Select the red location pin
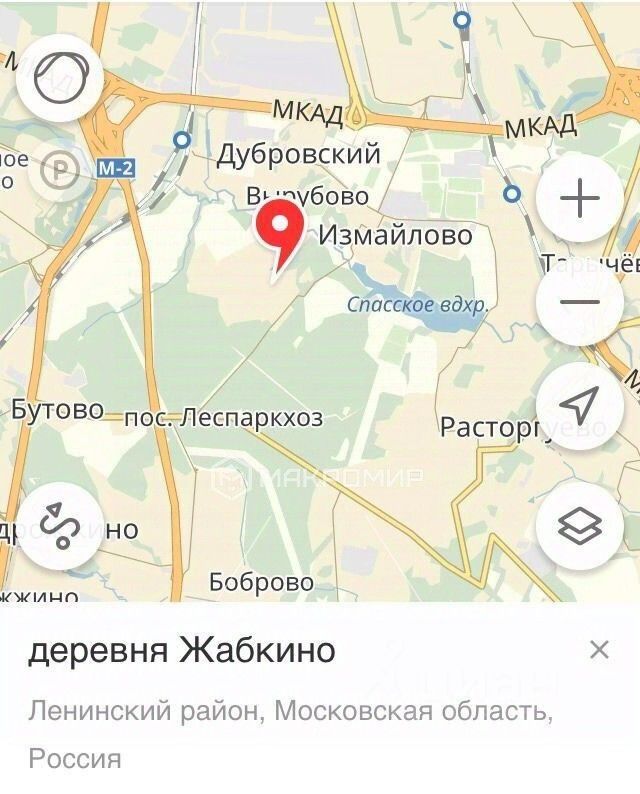The height and width of the screenshot is (794, 640). 281,228
